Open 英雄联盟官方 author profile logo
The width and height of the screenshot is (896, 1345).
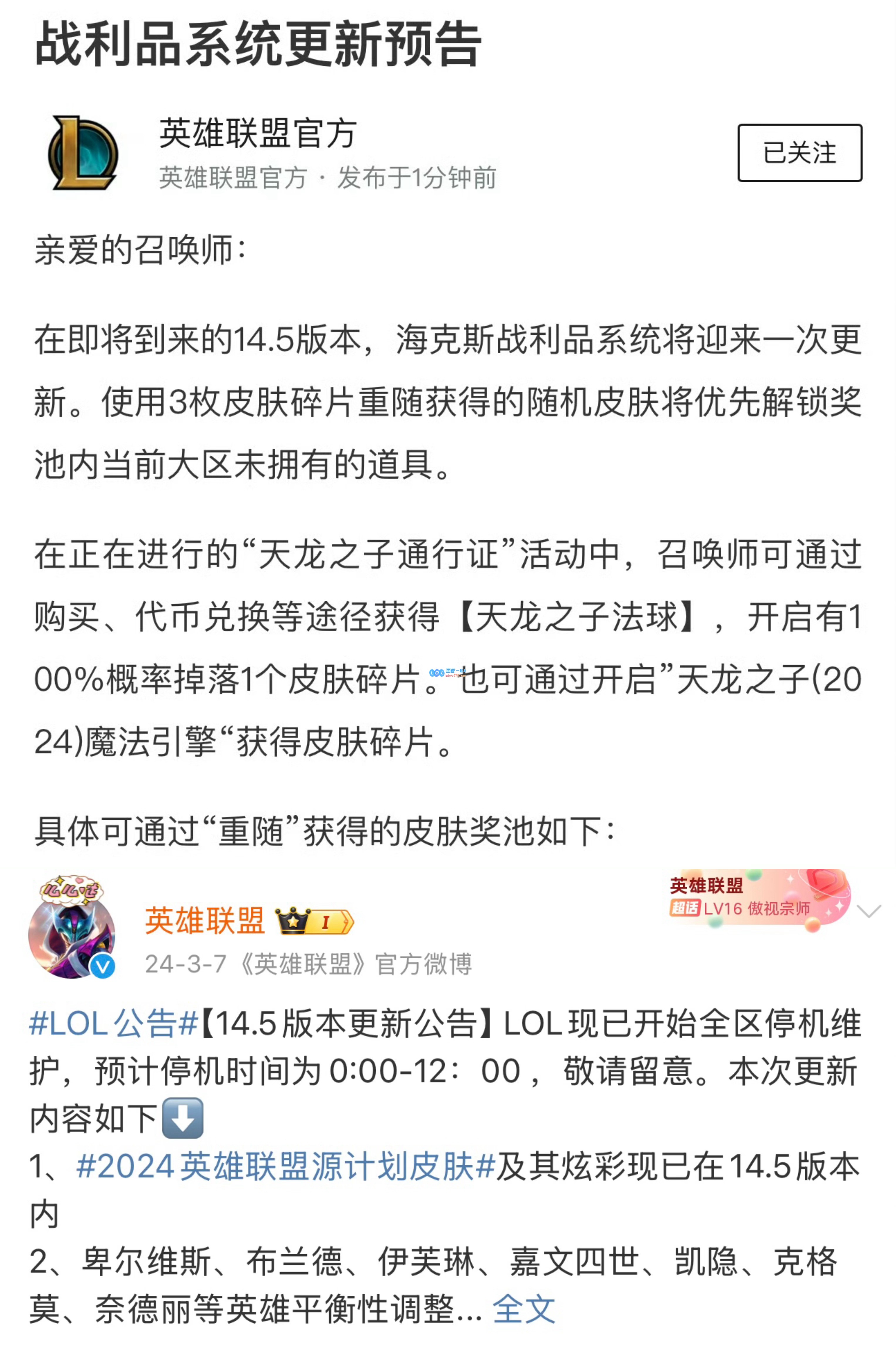(83, 153)
